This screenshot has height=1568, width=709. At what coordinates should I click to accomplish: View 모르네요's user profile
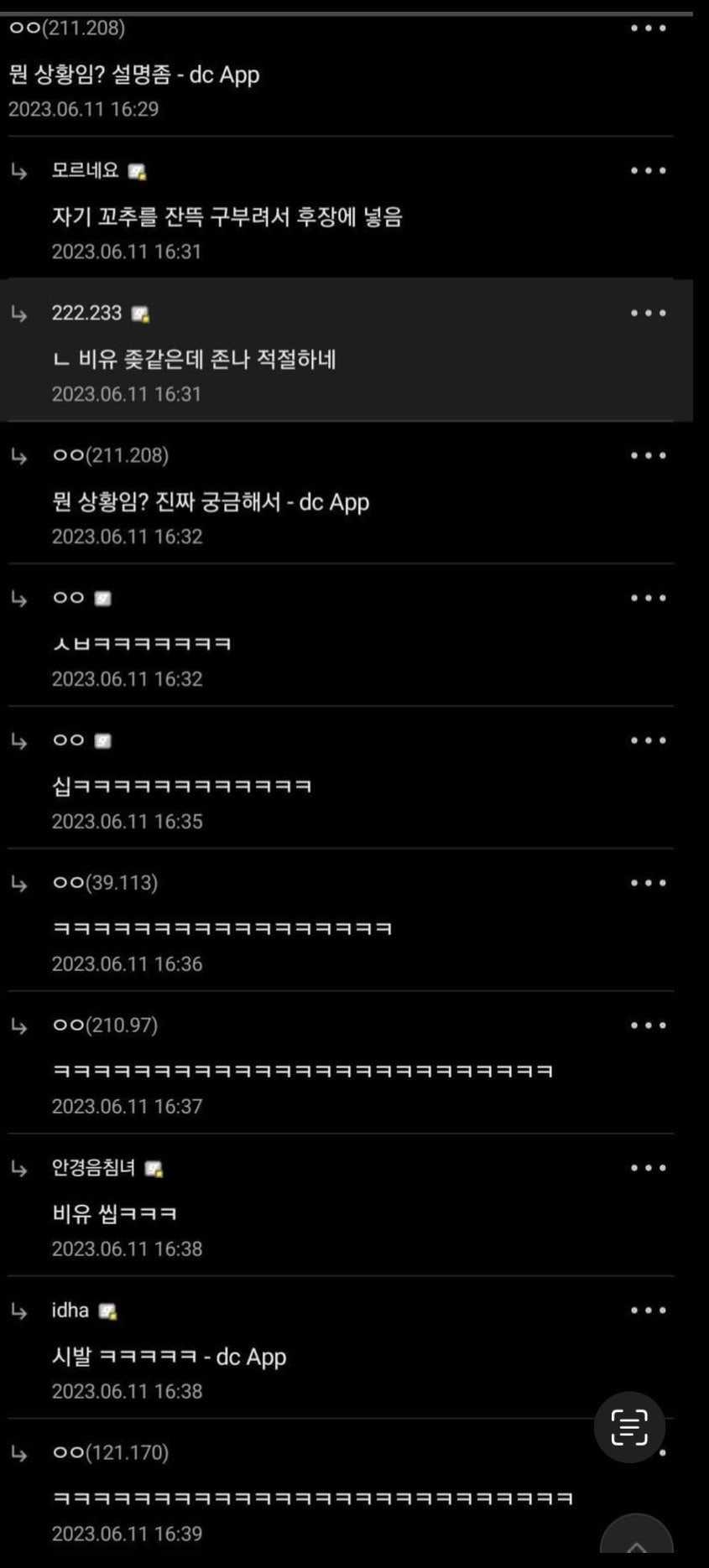pyautogui.click(x=85, y=171)
